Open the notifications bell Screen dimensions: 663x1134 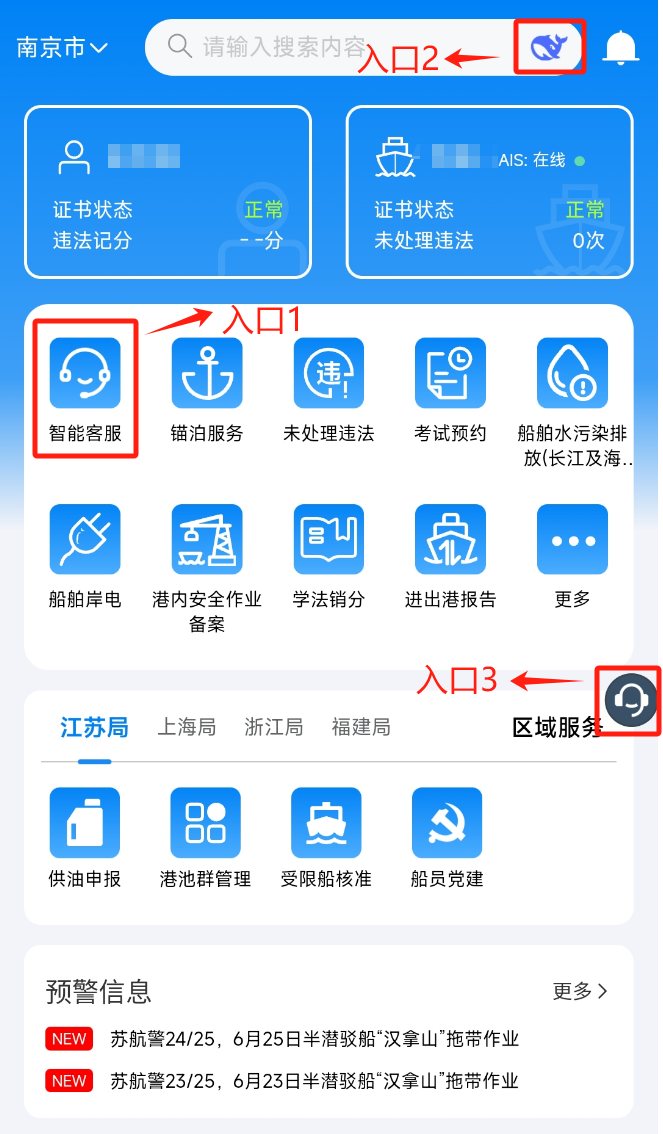click(x=620, y=46)
